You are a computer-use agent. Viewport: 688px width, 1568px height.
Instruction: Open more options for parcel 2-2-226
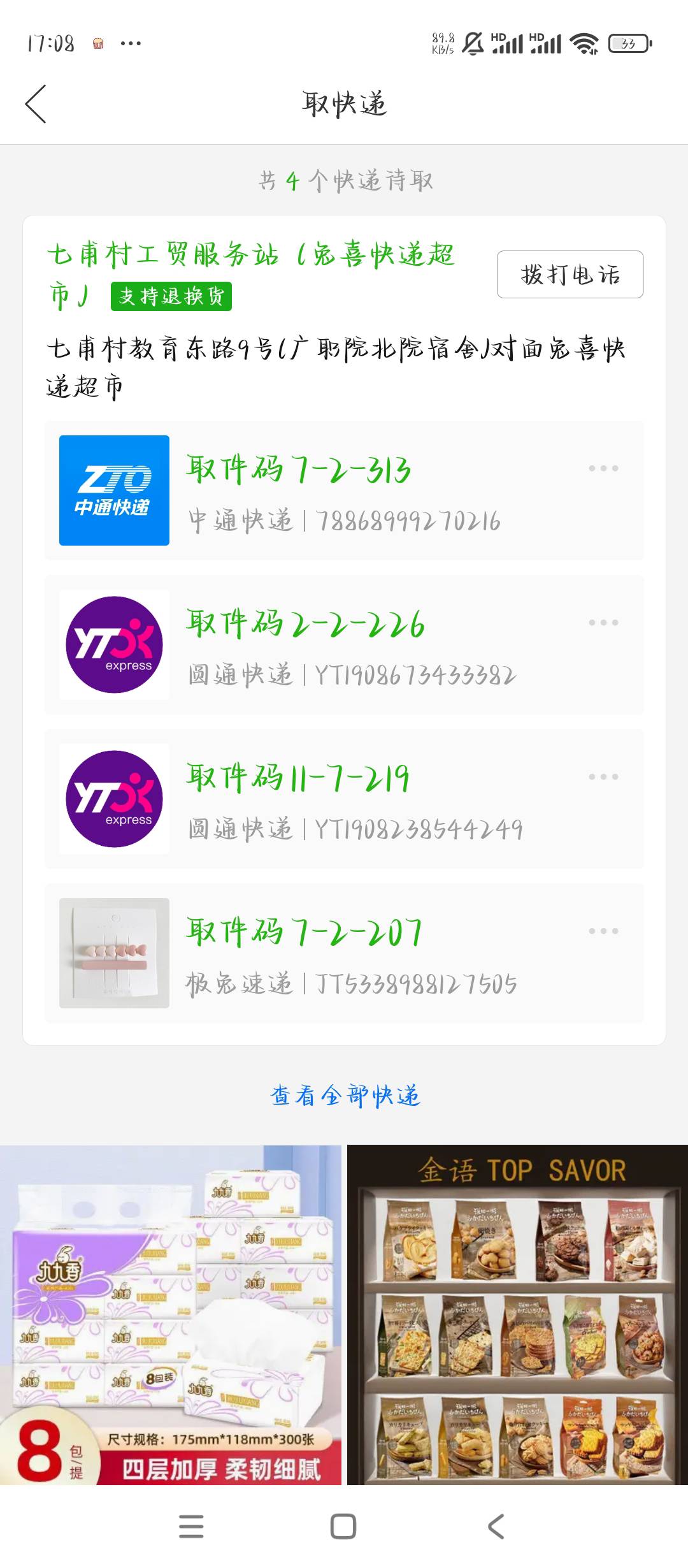pos(603,623)
